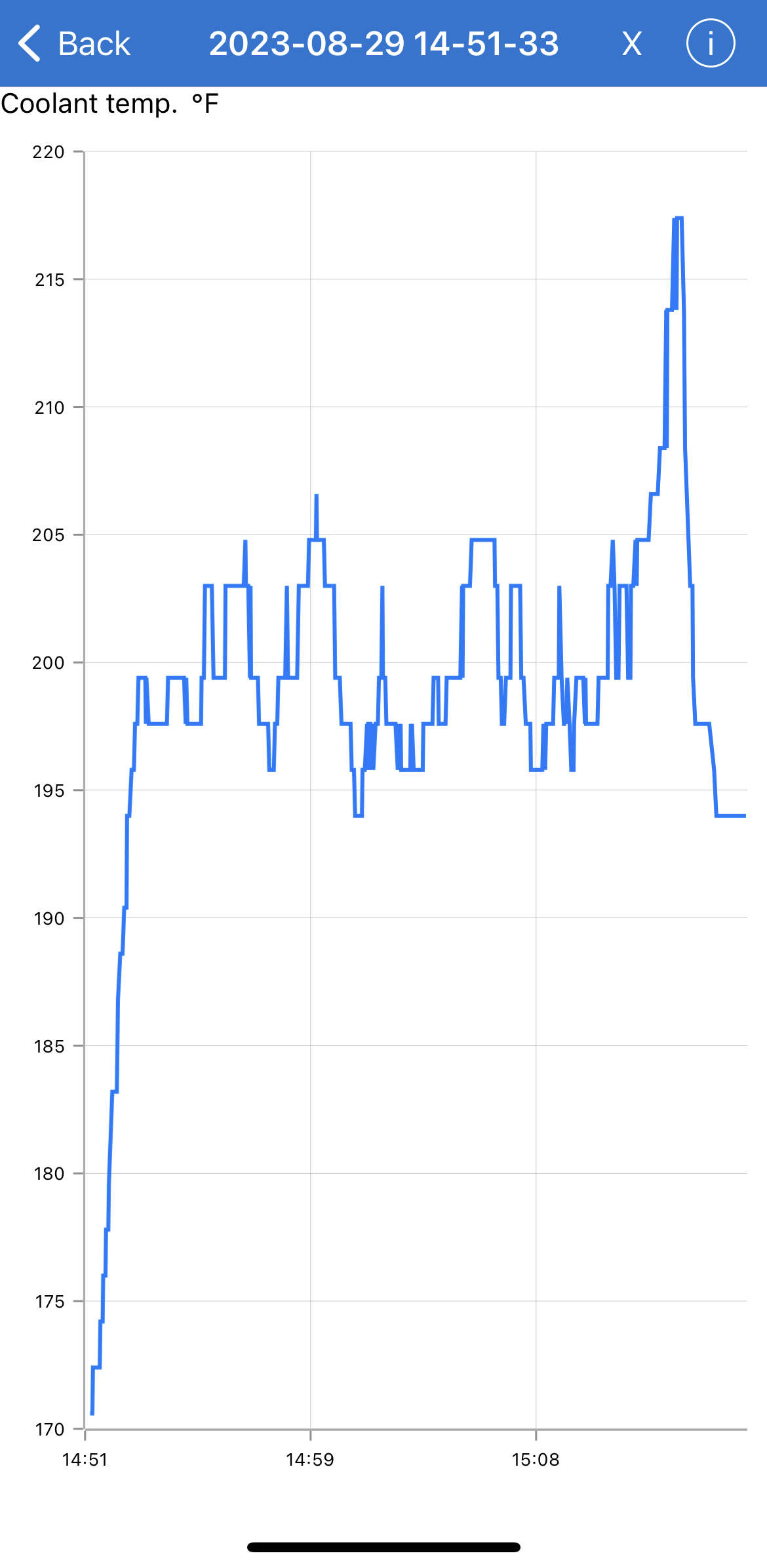Tap the X button in header
The image size is (767, 1568).
[x=631, y=44]
